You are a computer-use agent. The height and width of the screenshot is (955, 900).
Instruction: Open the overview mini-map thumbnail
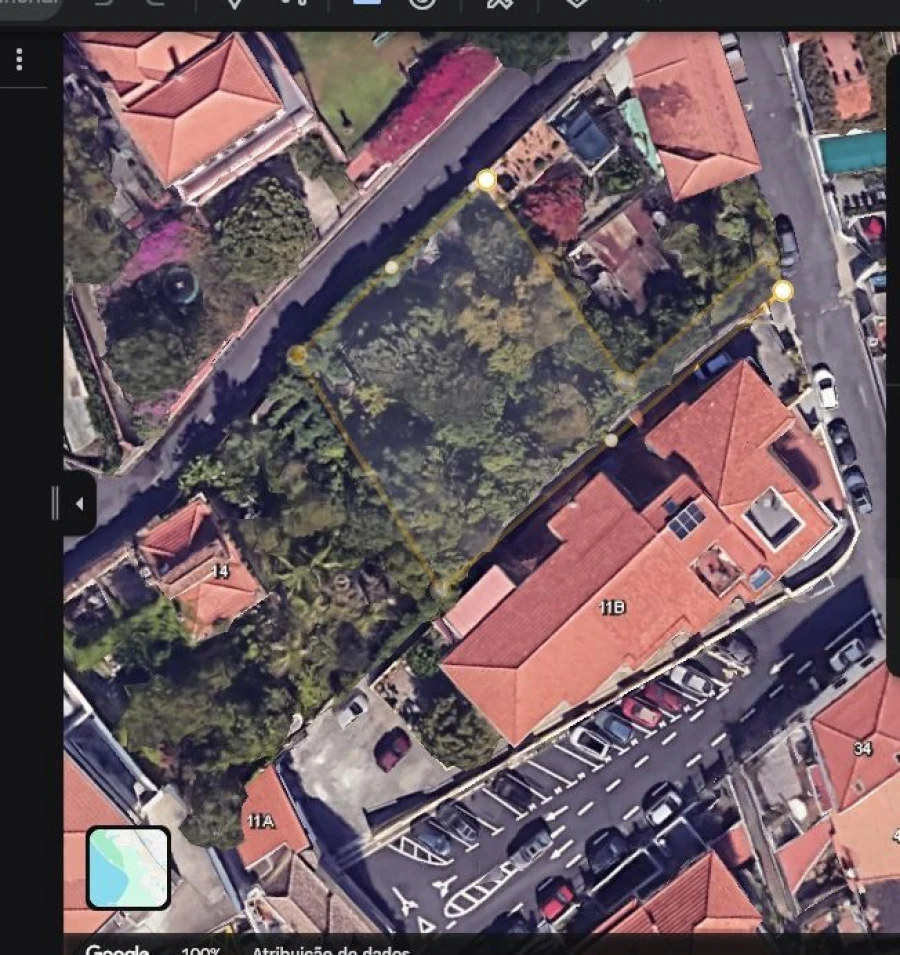point(126,866)
